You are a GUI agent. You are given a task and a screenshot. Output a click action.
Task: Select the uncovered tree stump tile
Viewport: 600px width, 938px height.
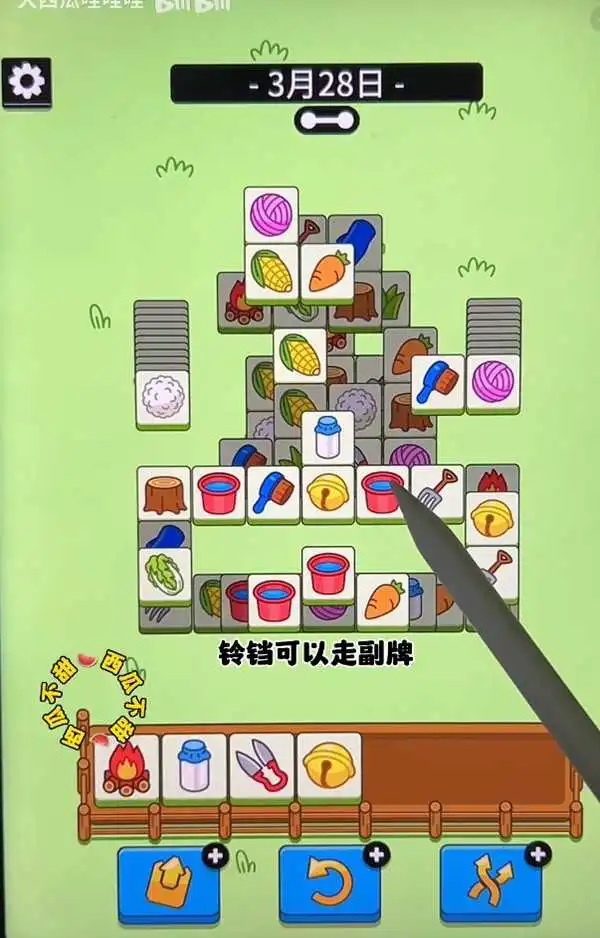coord(164,493)
